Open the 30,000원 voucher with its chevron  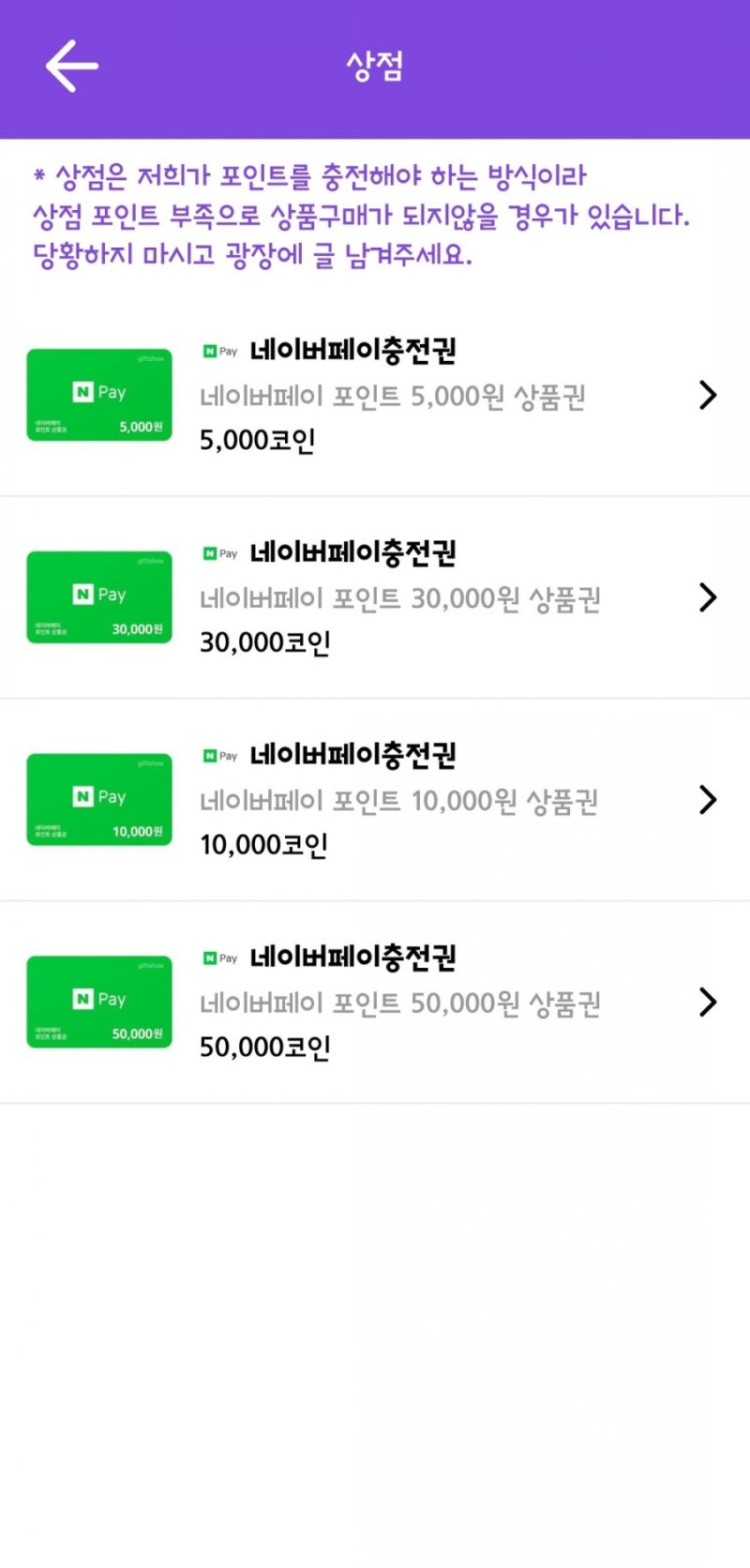(x=709, y=597)
